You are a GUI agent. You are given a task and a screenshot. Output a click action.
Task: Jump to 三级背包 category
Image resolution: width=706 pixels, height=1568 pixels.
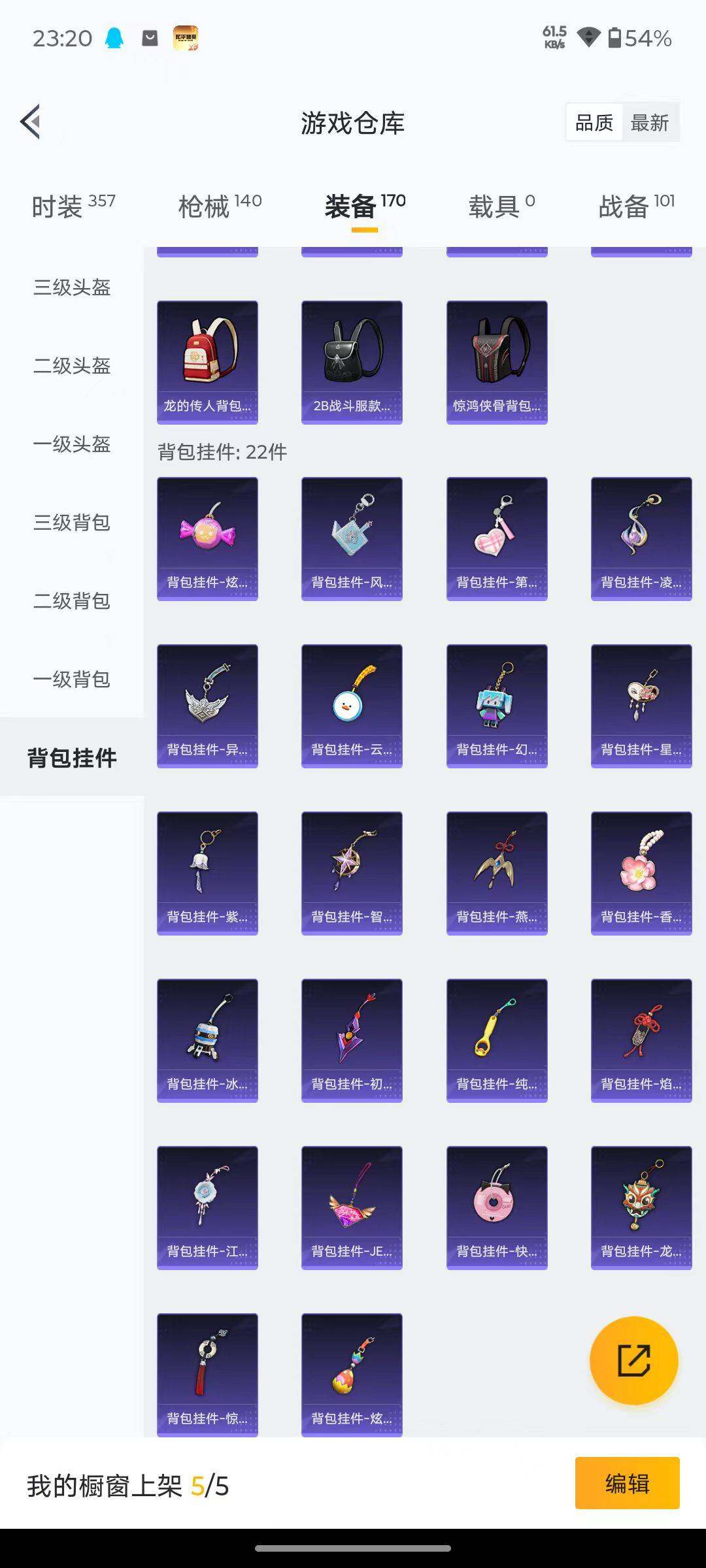[72, 523]
